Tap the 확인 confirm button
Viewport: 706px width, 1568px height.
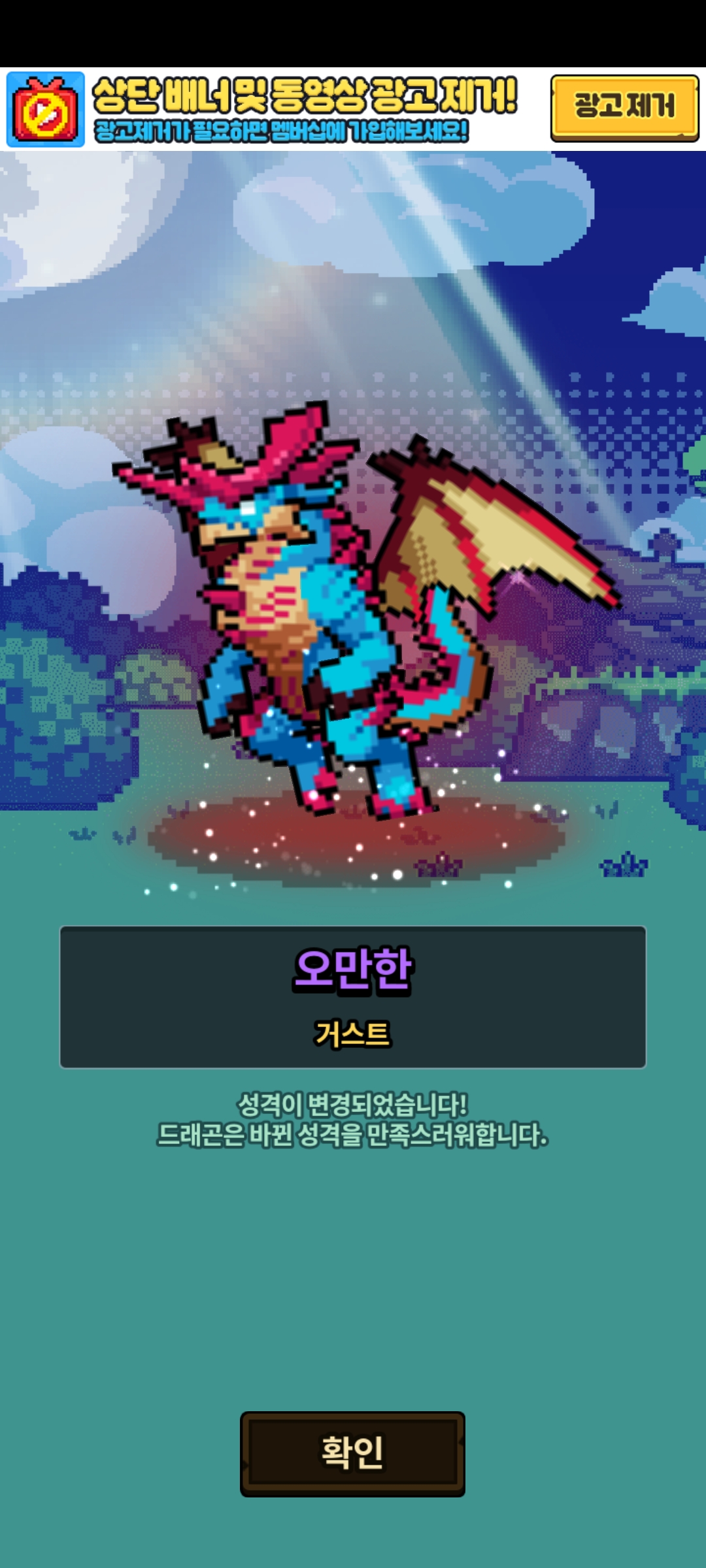click(x=352, y=1454)
